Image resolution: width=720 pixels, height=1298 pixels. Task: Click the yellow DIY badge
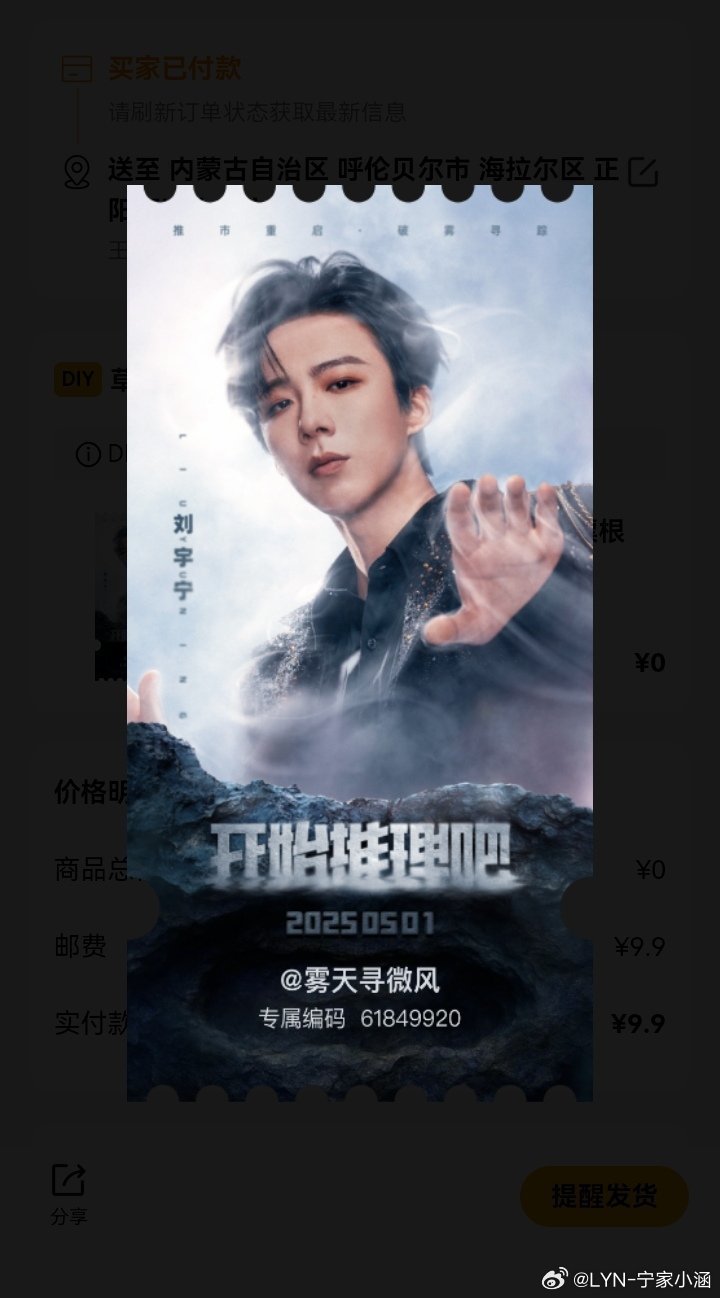(76, 379)
